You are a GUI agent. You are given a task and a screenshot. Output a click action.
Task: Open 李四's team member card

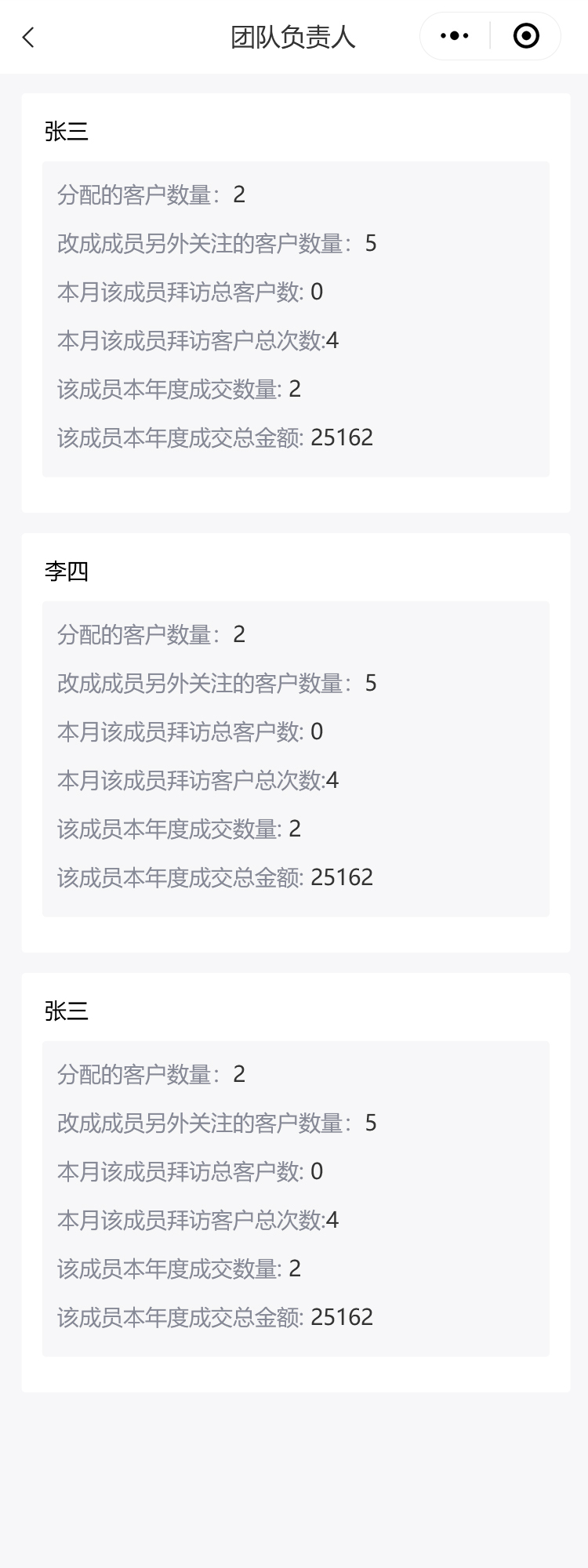(296, 742)
